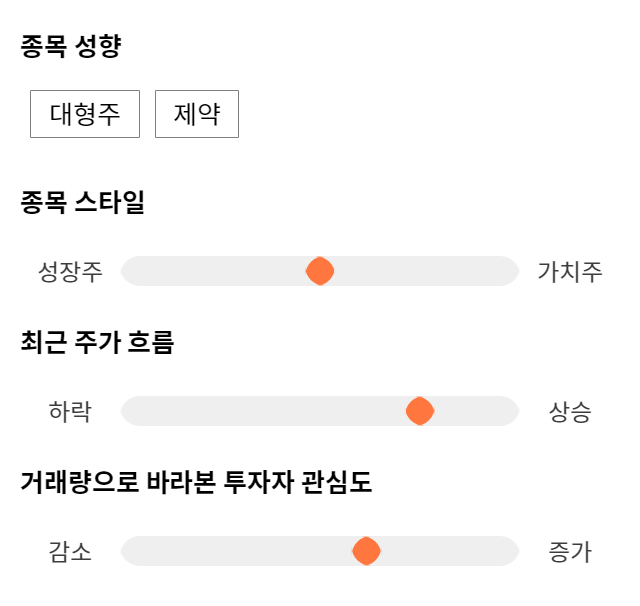Open the 제약 tag

click(197, 114)
